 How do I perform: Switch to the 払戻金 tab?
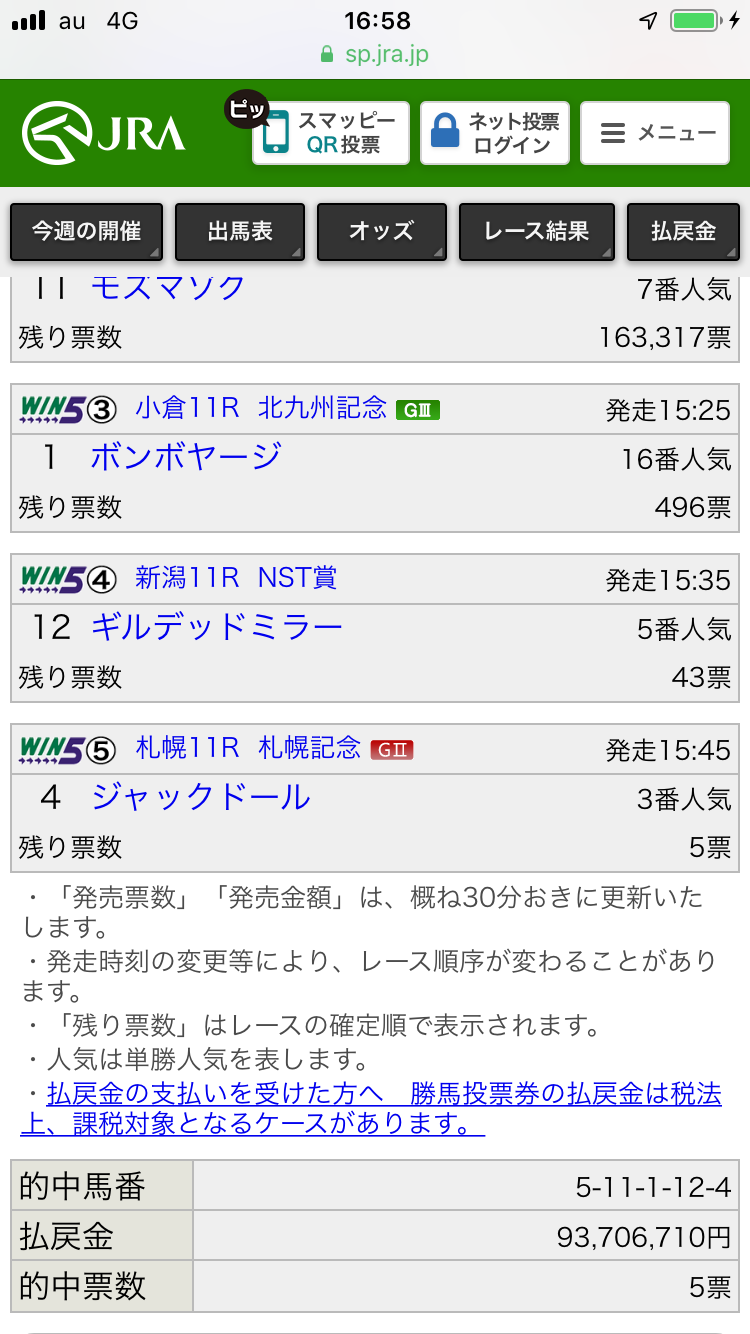(684, 231)
